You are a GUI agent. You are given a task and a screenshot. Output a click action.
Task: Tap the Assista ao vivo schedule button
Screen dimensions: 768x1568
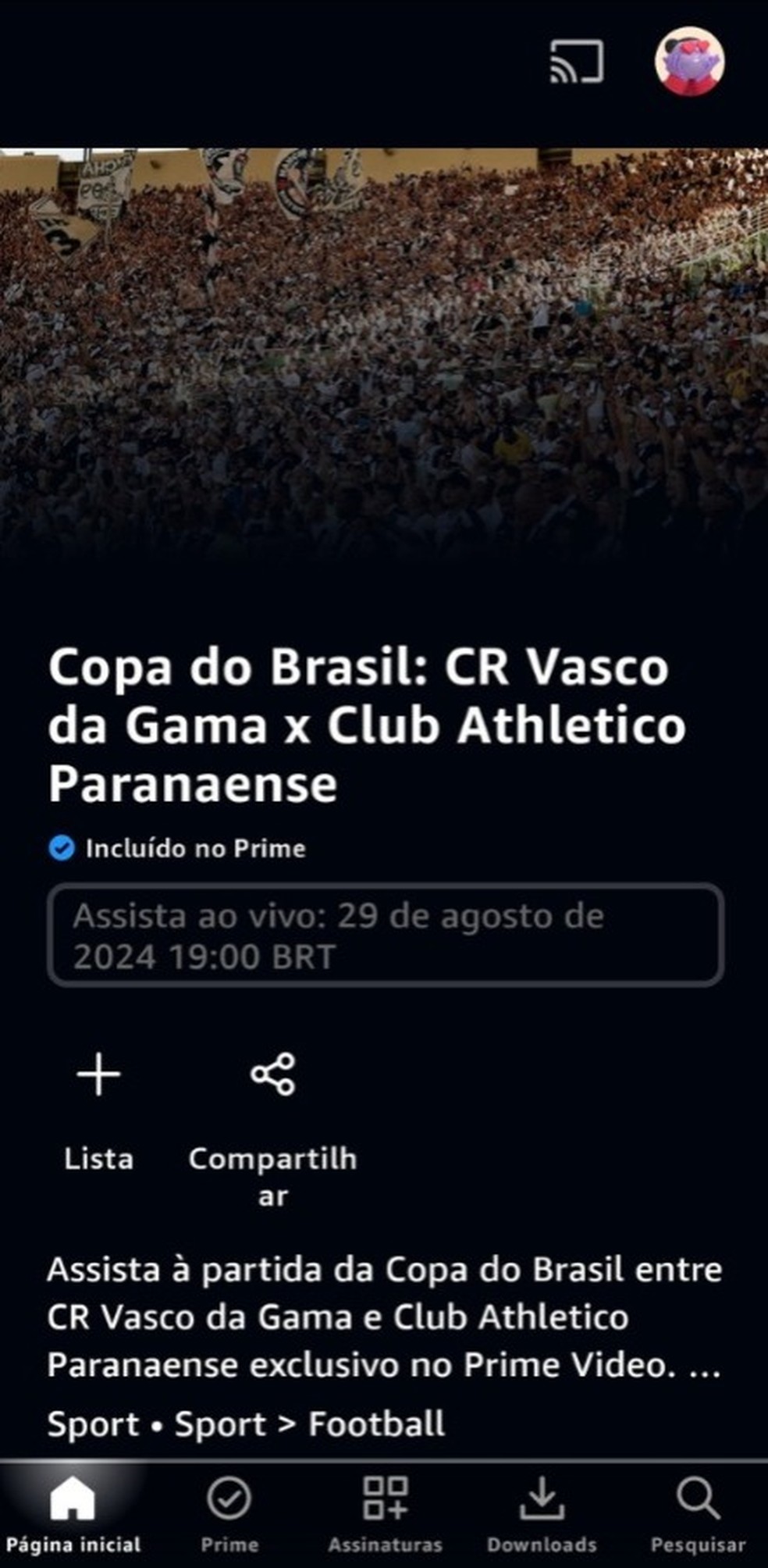(383, 937)
